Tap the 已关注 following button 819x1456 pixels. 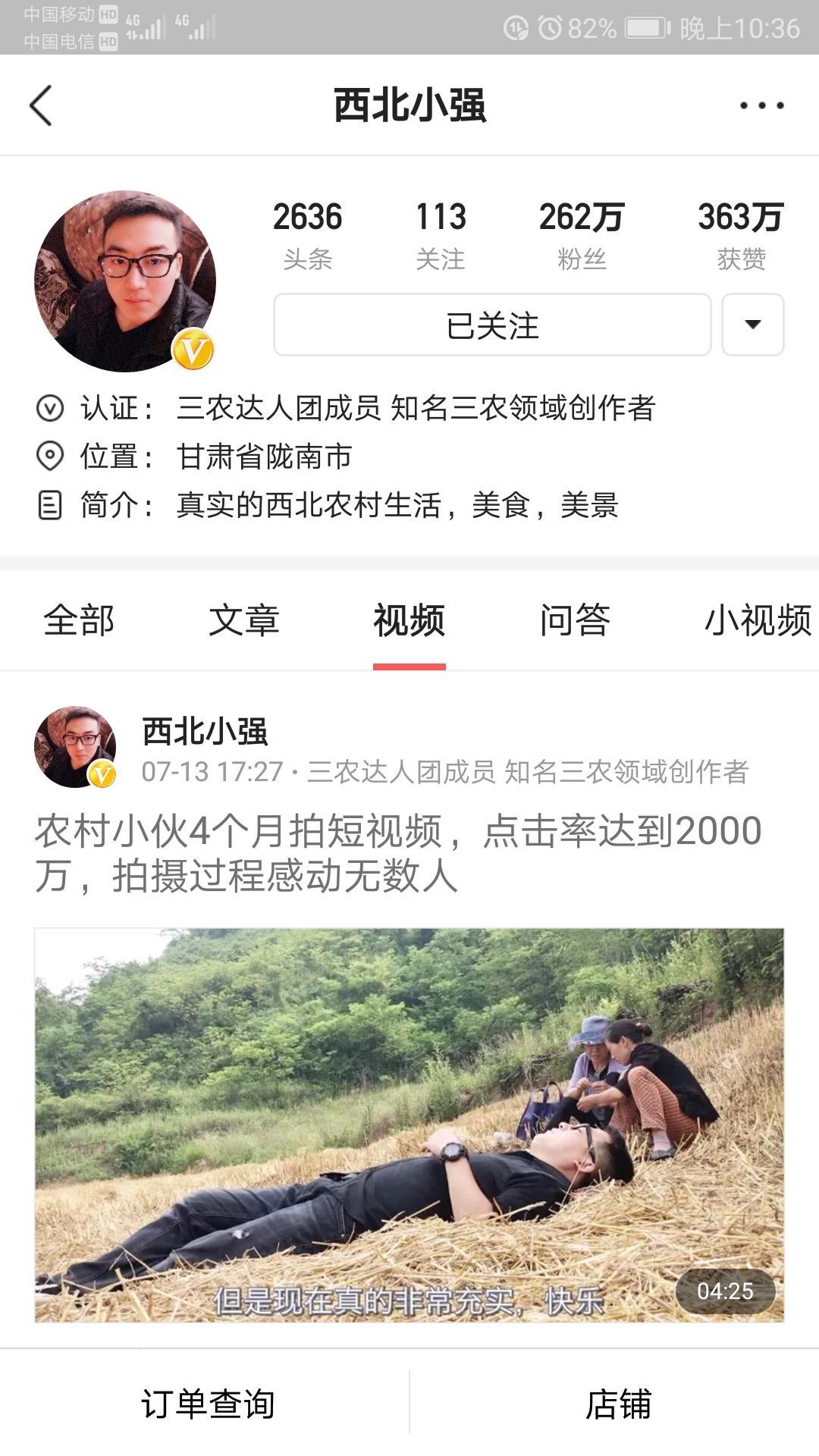click(x=492, y=325)
